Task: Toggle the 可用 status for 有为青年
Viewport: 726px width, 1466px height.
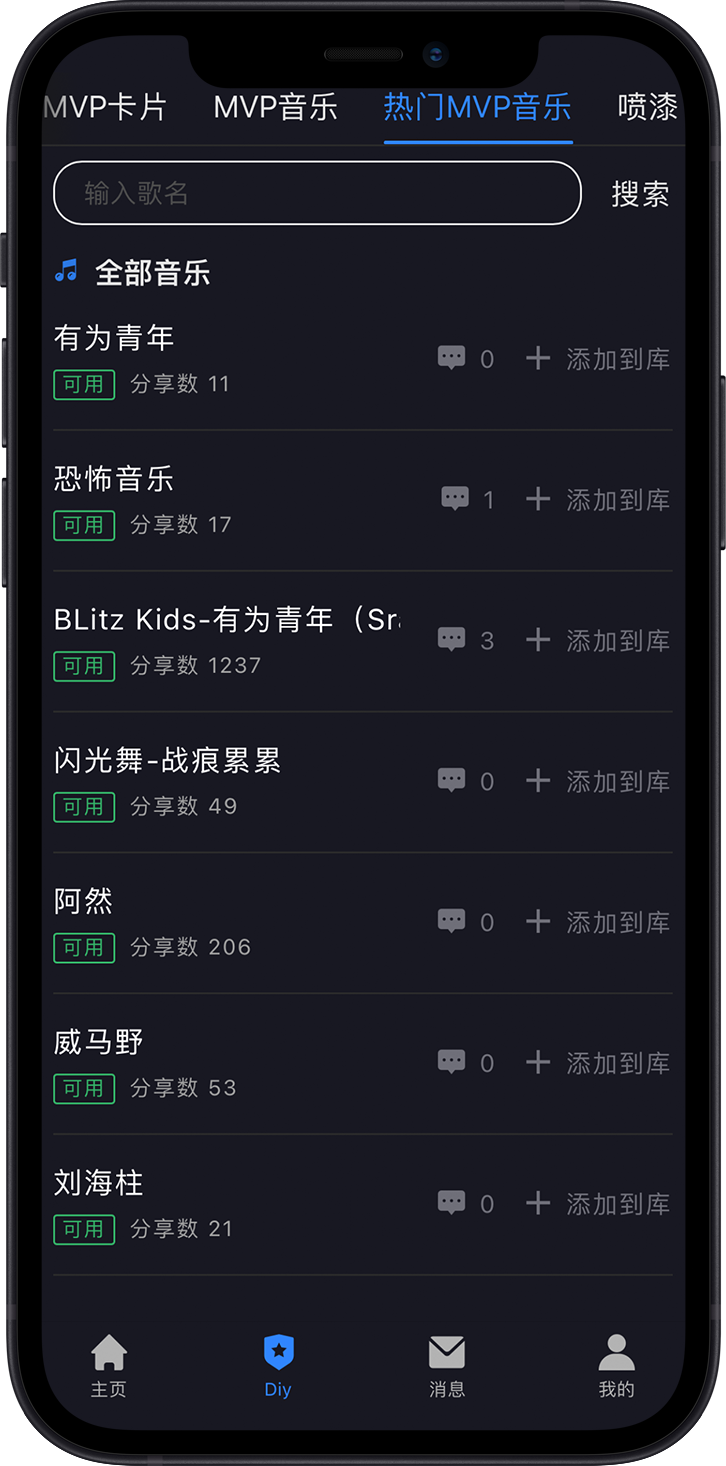Action: pyautogui.click(x=84, y=384)
